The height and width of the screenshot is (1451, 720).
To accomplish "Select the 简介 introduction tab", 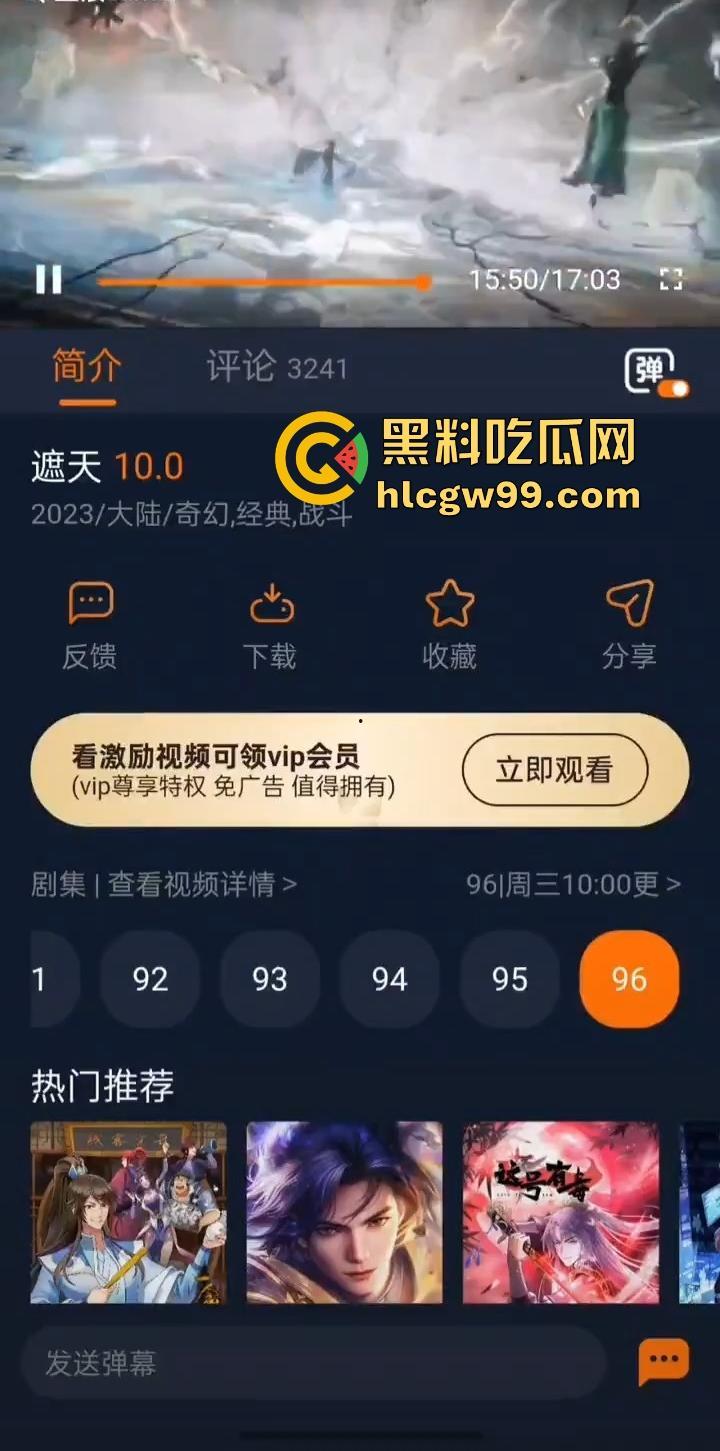I will click(86, 367).
